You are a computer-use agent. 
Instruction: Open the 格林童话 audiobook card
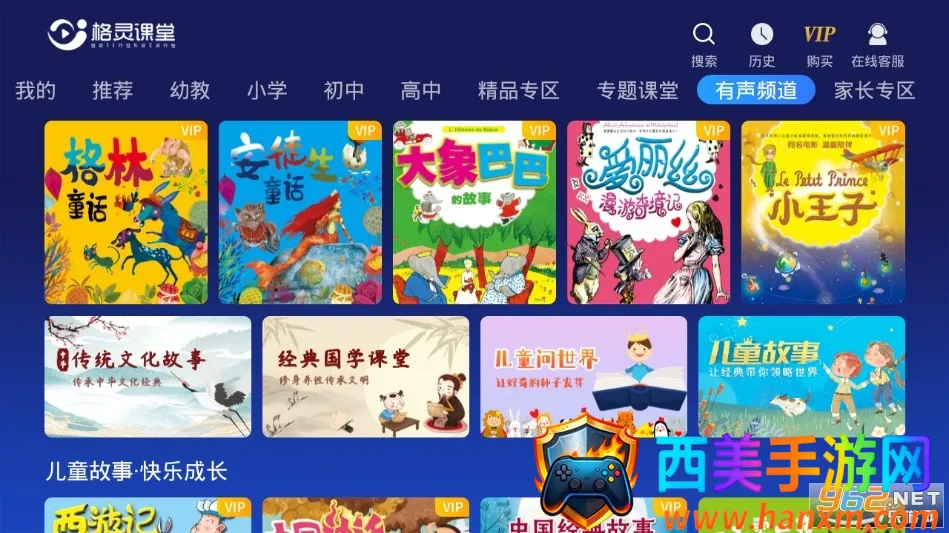126,212
